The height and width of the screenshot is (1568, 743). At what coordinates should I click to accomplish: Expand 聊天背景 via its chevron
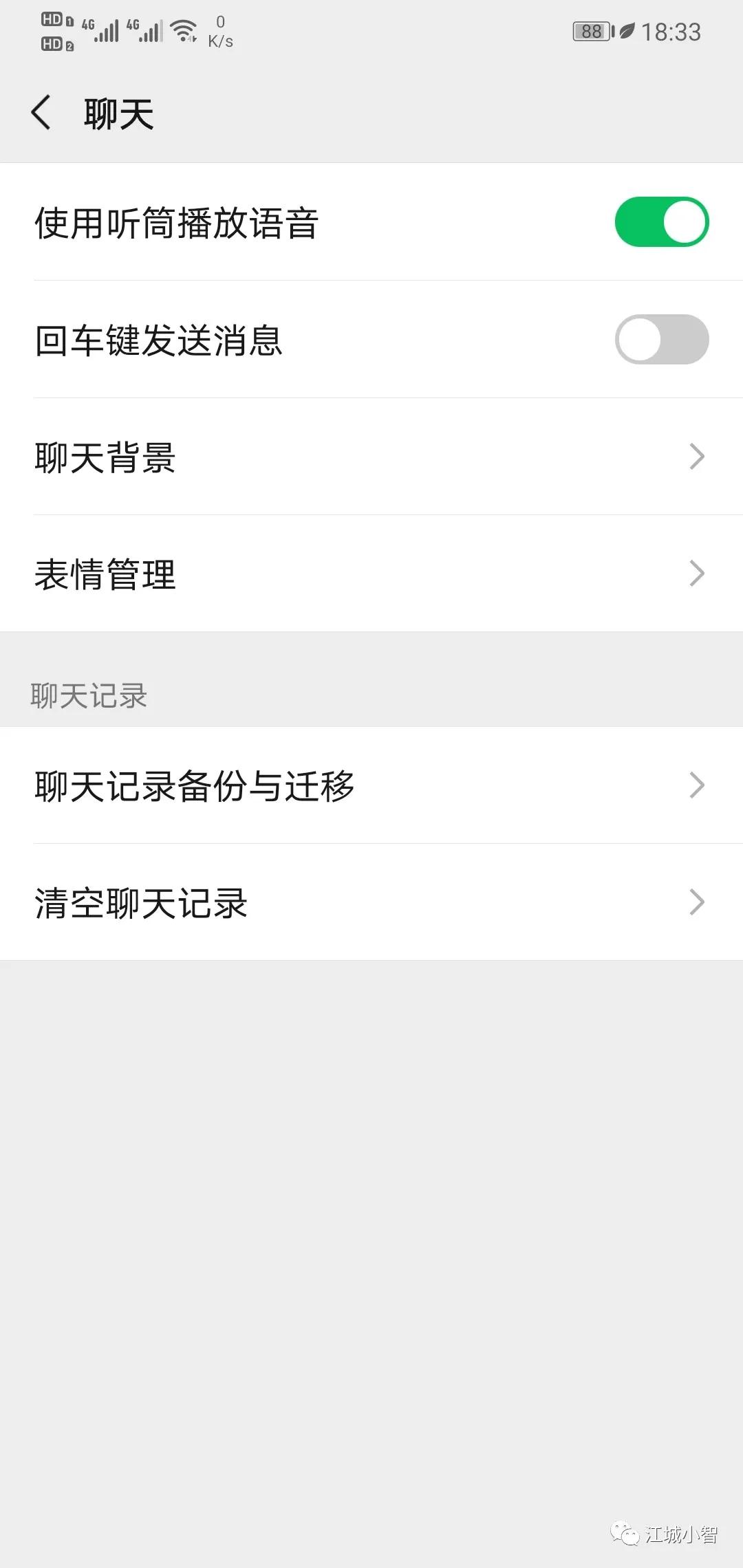click(698, 456)
